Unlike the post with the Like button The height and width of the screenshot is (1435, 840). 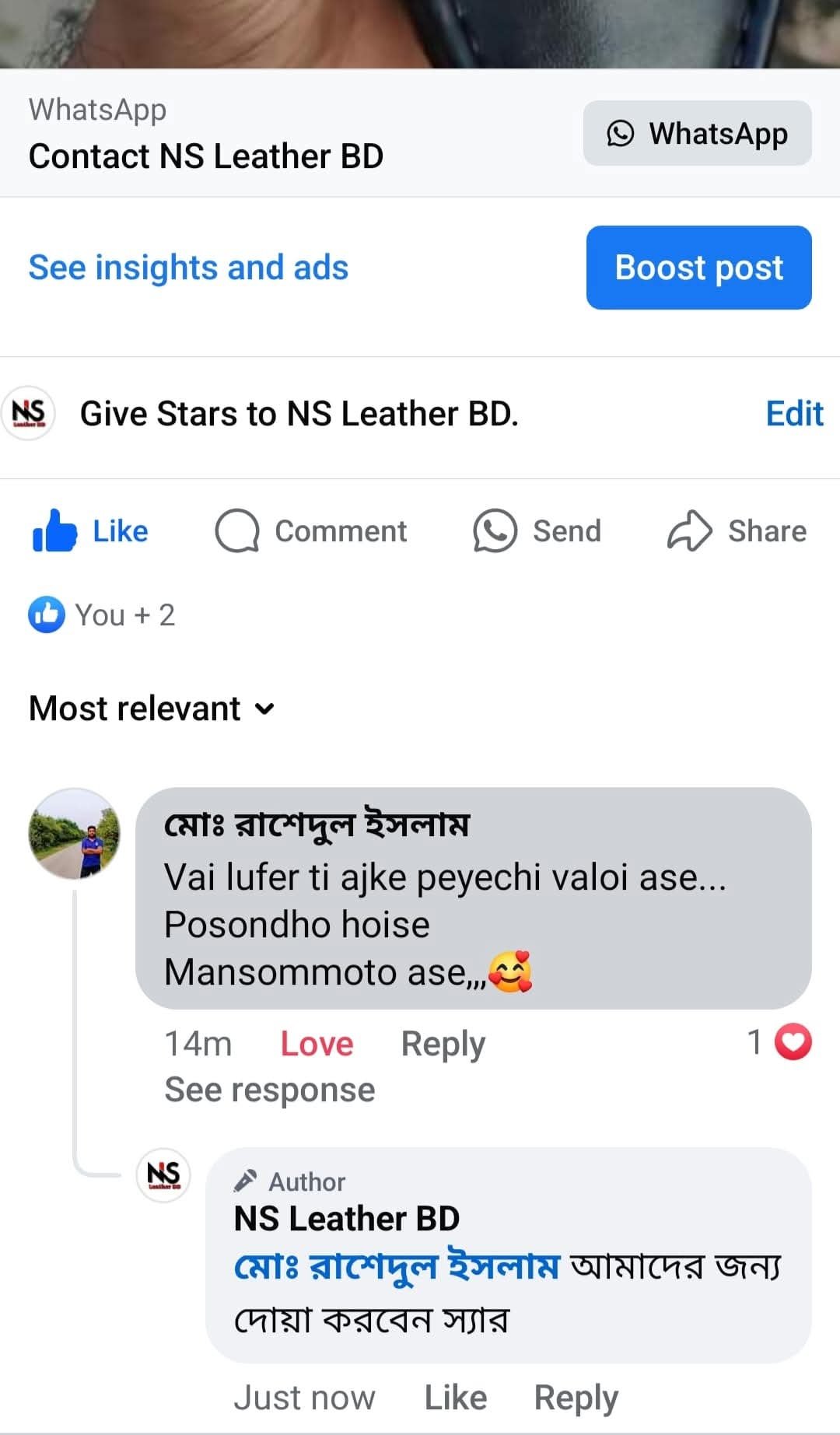coord(90,531)
